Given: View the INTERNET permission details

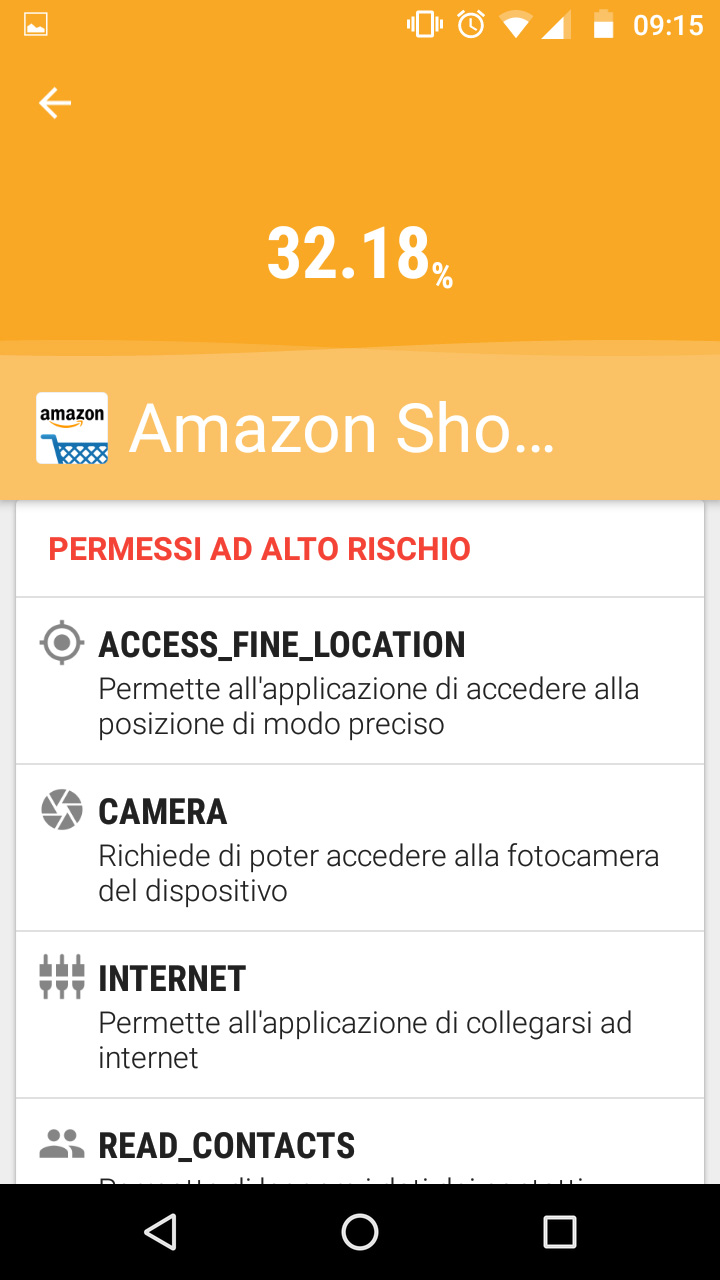Looking at the screenshot, I should tap(360, 1015).
